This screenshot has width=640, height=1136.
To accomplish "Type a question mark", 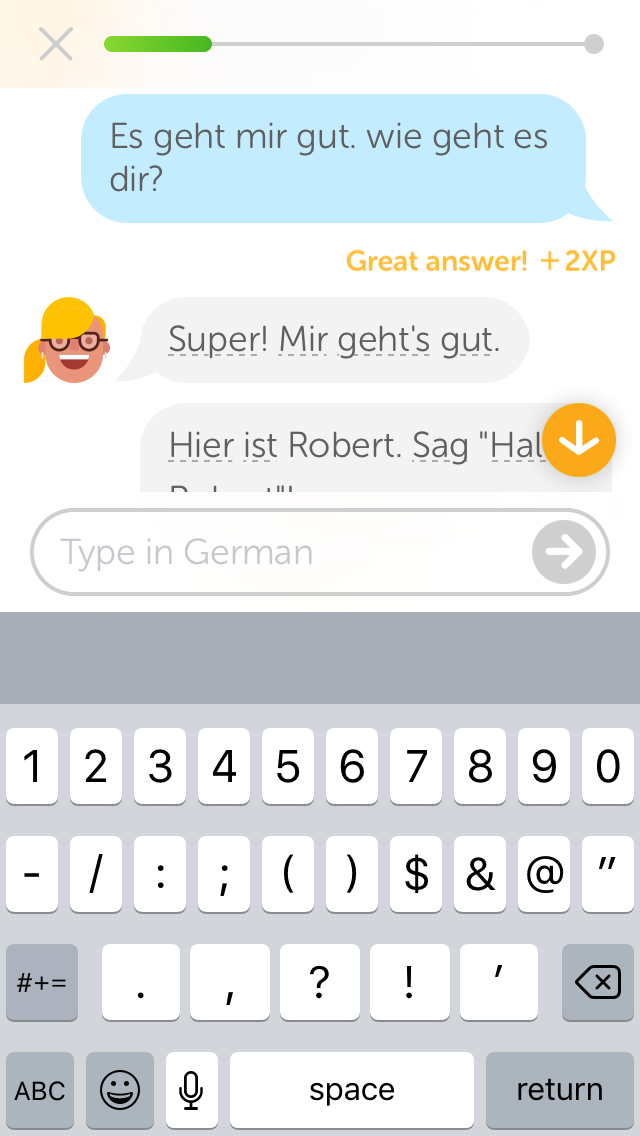I will click(x=320, y=982).
